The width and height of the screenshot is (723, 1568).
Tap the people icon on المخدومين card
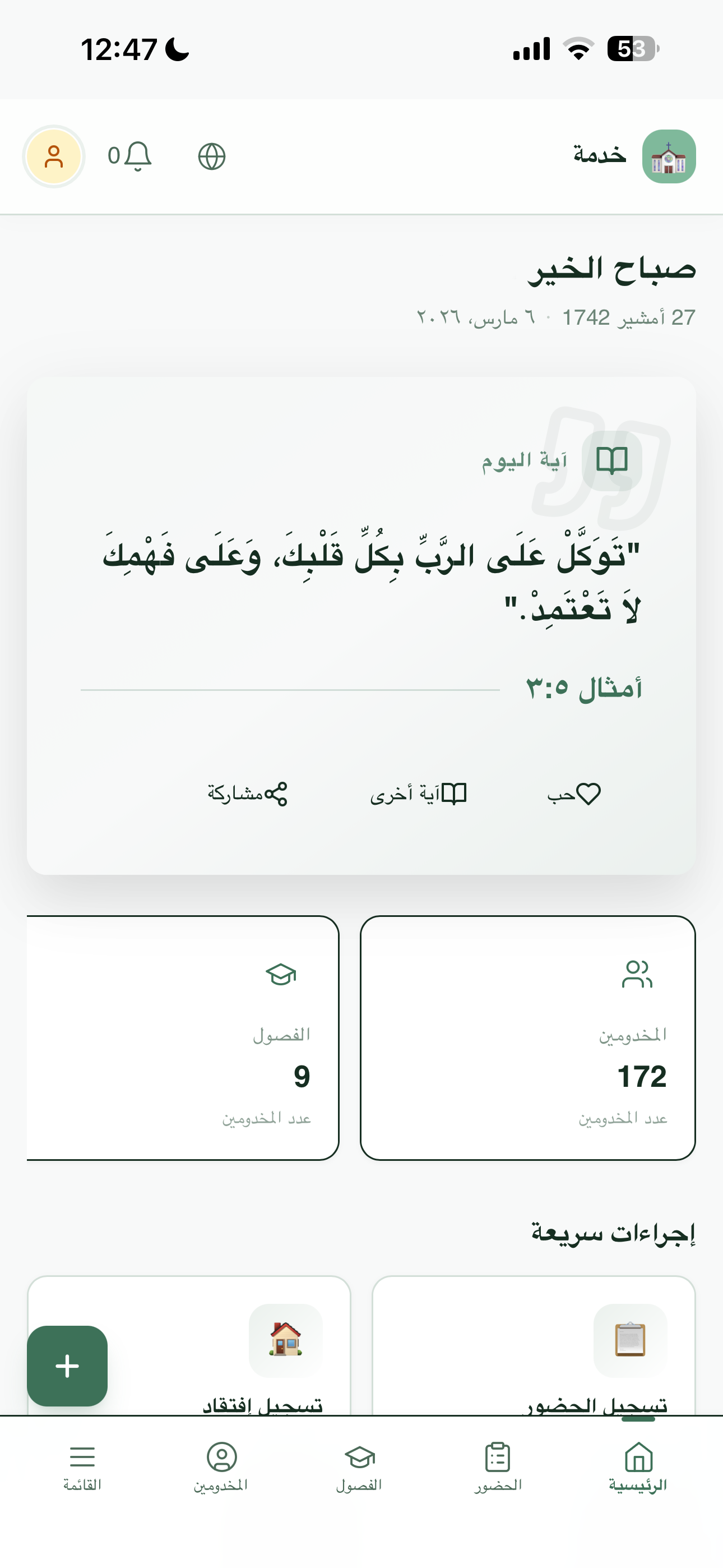click(637, 974)
